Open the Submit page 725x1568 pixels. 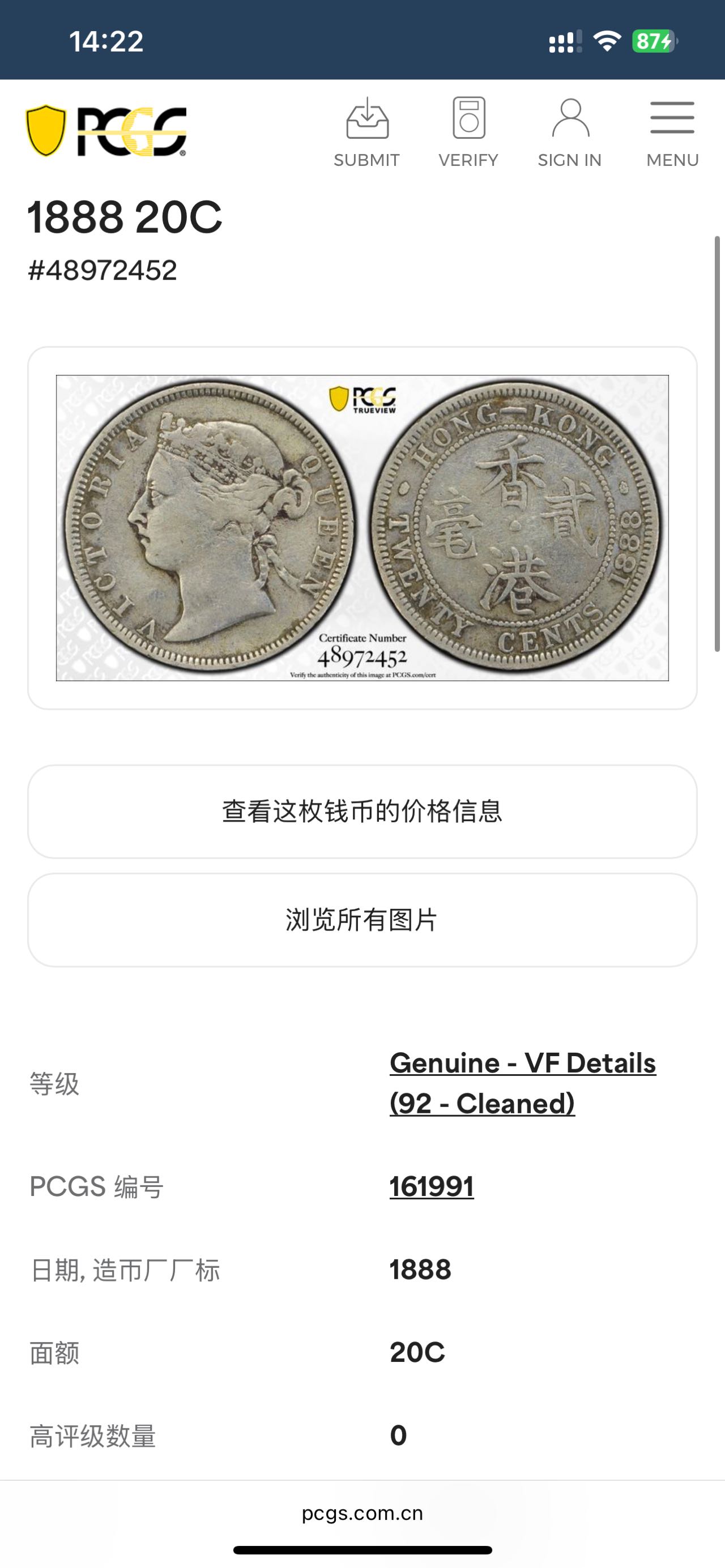[x=366, y=132]
